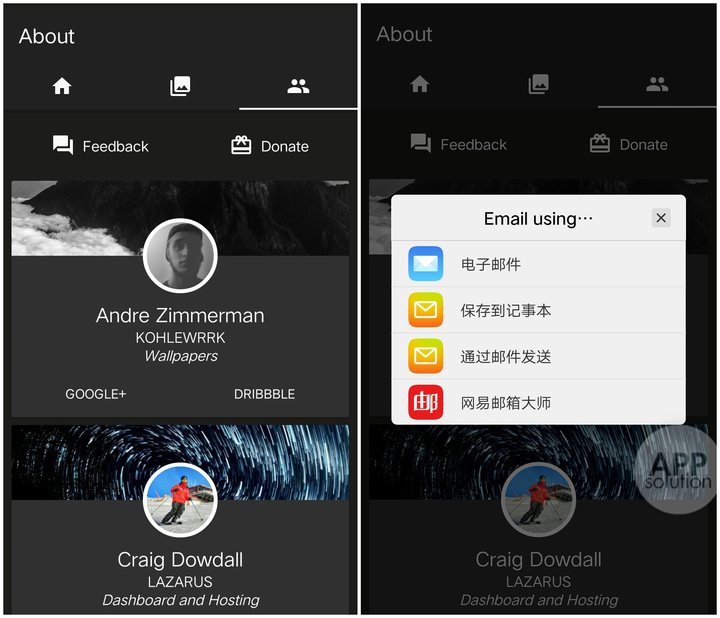
Task: Open Andre Zimmerman's Dribbble link
Action: click(x=264, y=394)
